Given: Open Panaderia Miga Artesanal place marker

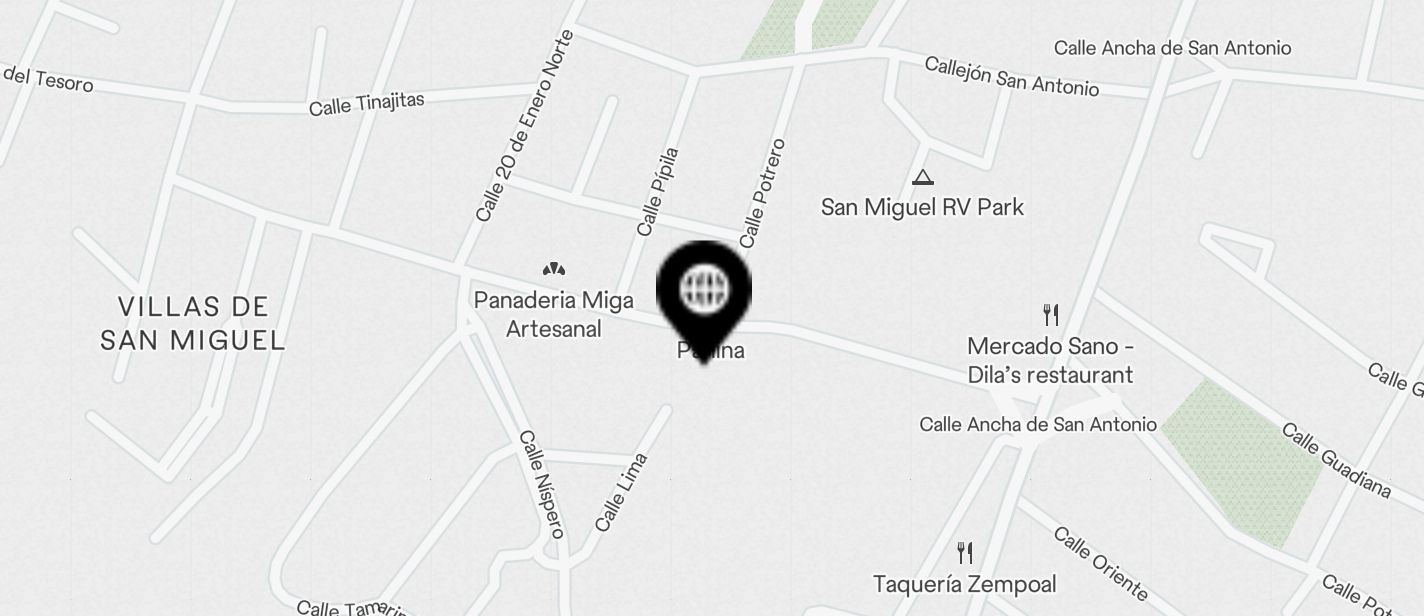Looking at the screenshot, I should click(x=553, y=269).
